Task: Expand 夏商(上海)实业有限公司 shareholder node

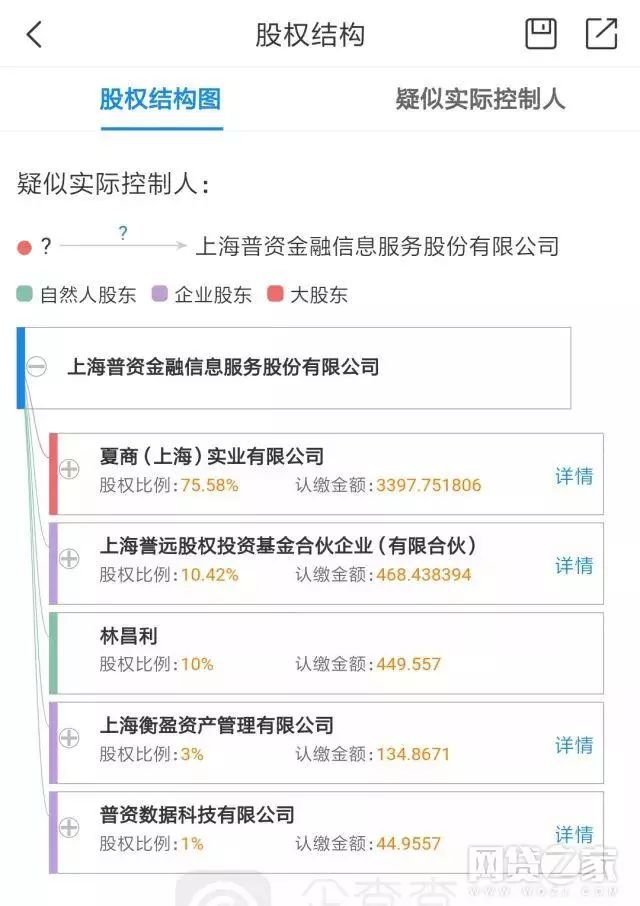Action: [69, 469]
